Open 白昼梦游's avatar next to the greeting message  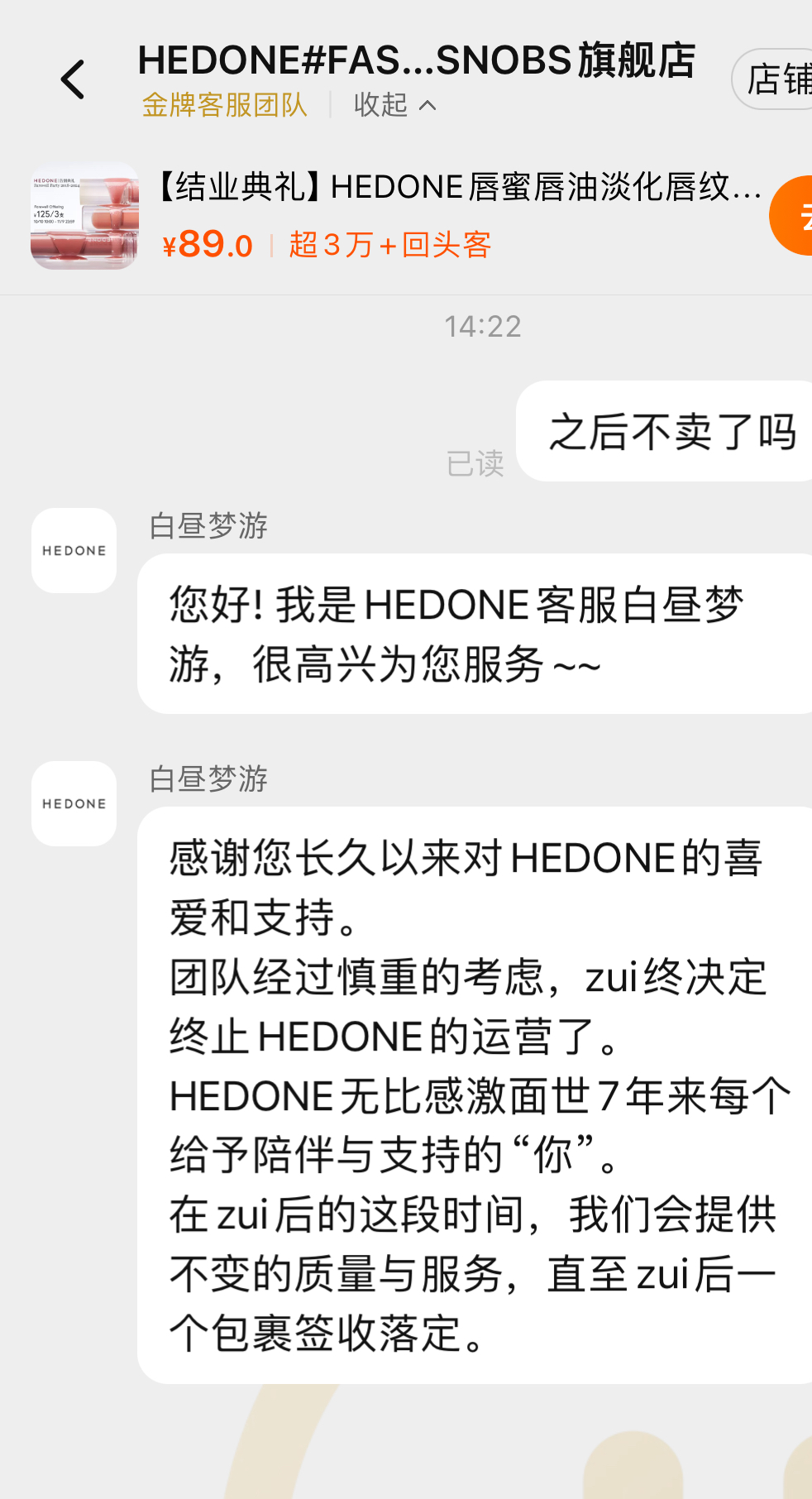coord(74,550)
